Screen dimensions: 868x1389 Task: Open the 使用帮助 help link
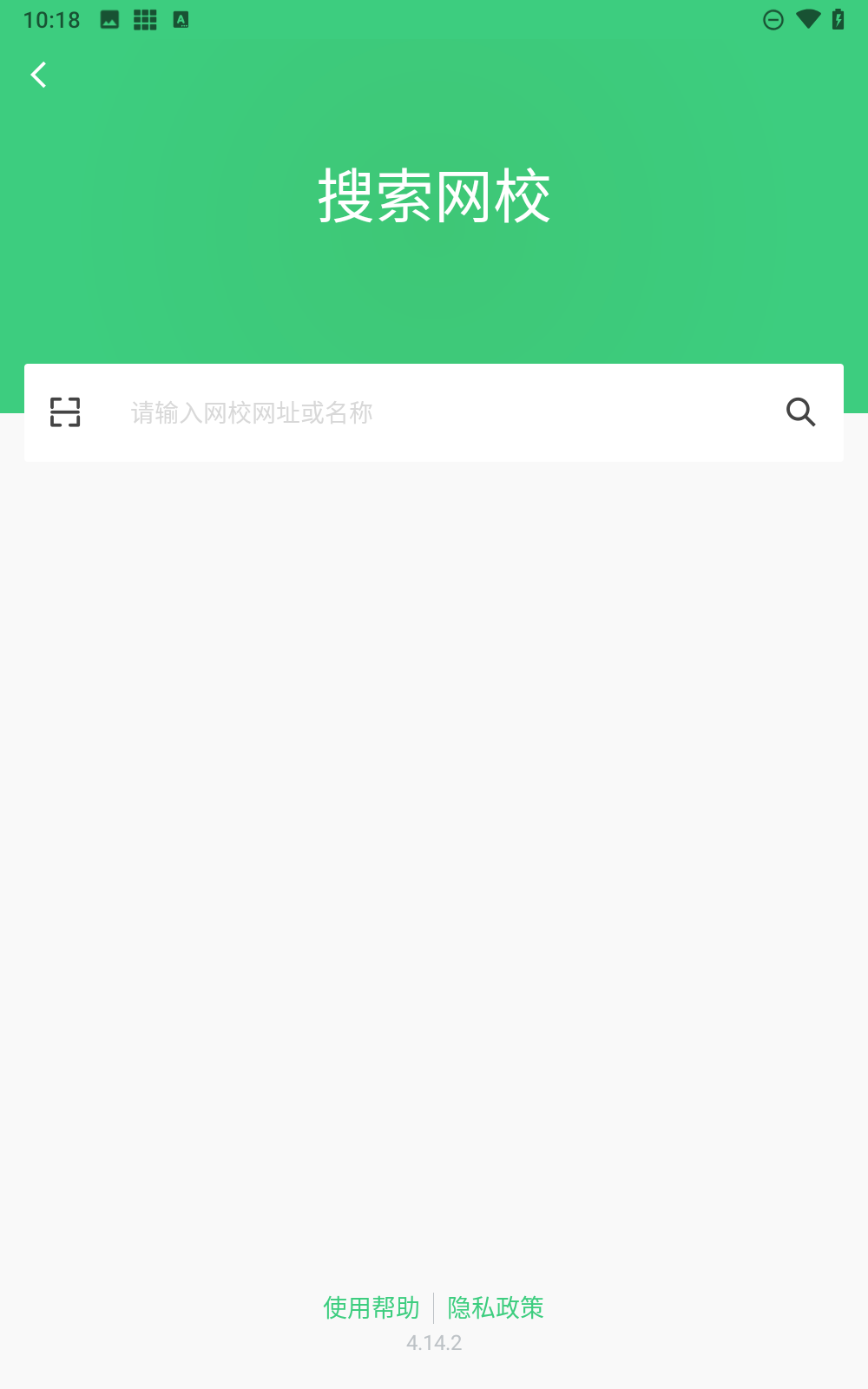[371, 1307]
